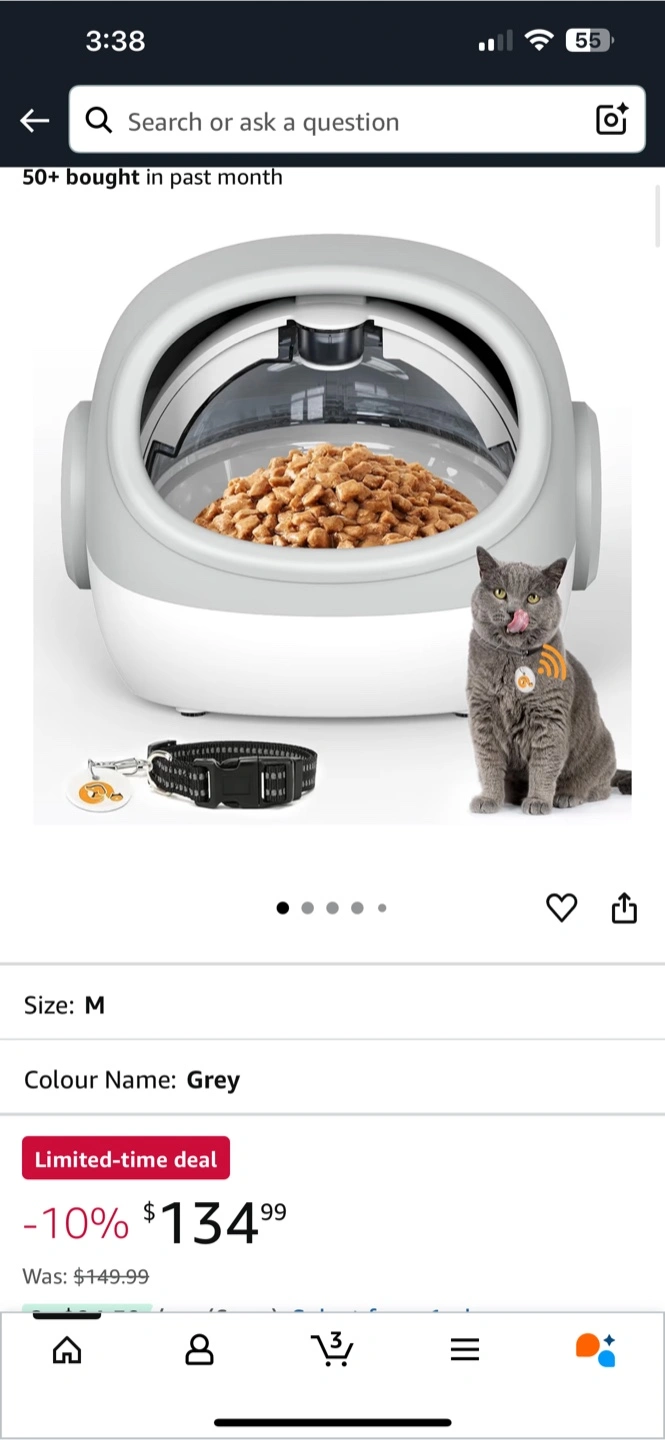The image size is (665, 1440).
Task: Open the shopping cart with 3 items
Action: 332,1349
